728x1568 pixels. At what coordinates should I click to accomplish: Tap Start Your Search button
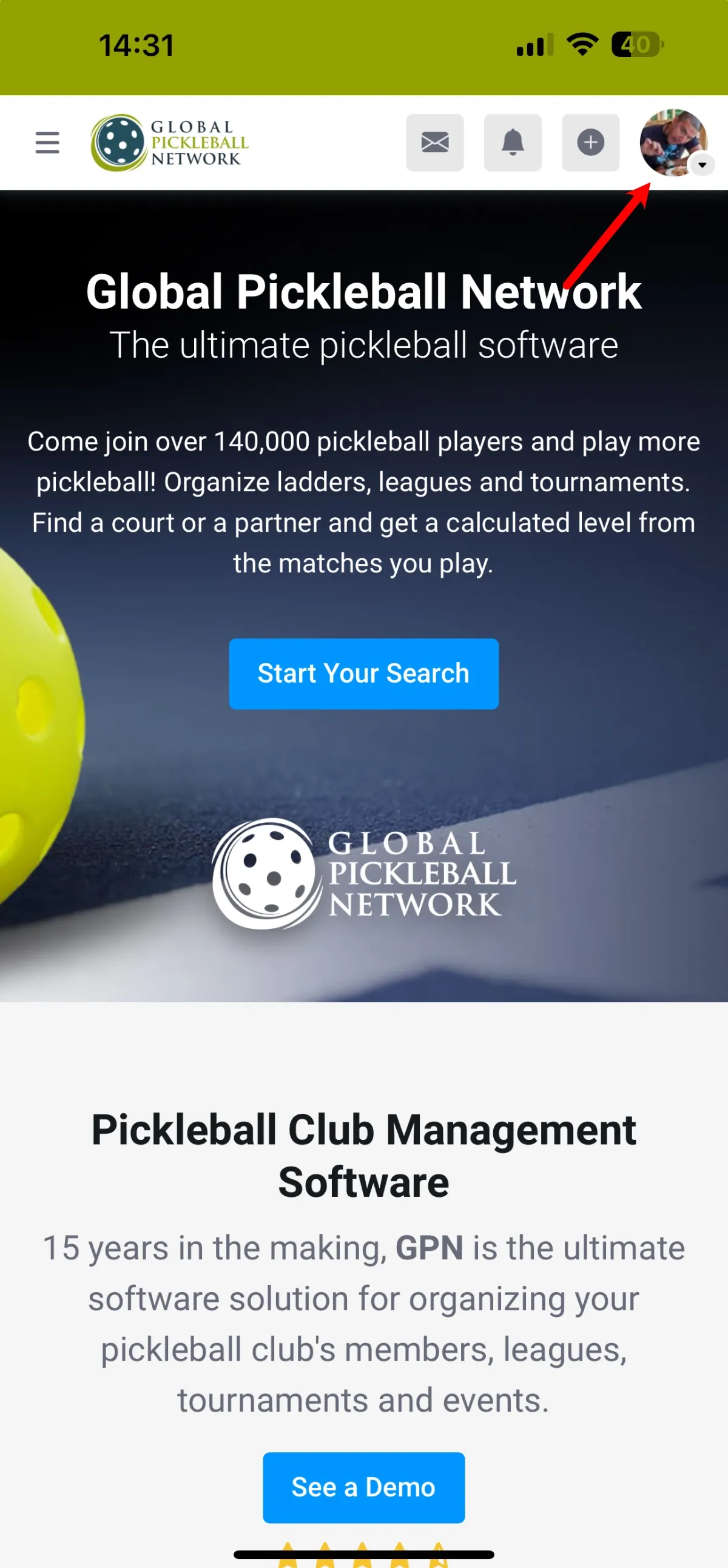pyautogui.click(x=363, y=673)
